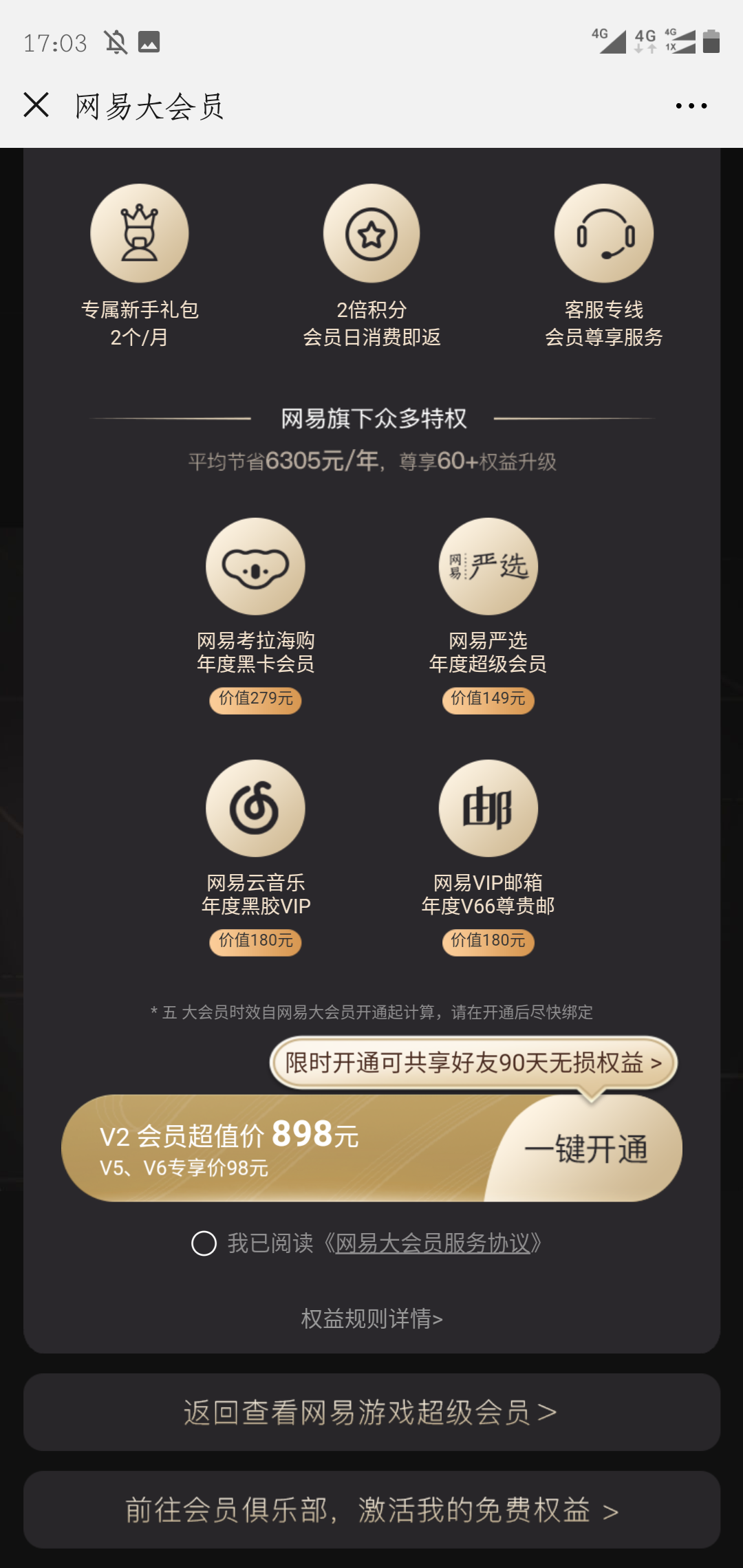This screenshot has width=743, height=1568.
Task: Close the 网易大会员 page
Action: pyautogui.click(x=36, y=105)
